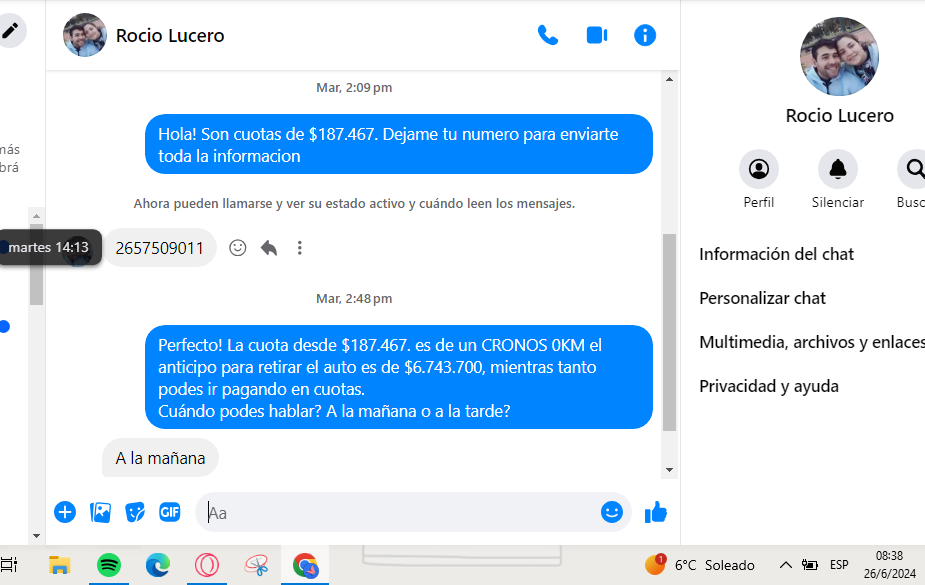
Task: Mute the conversation with Silenciar
Action: (x=837, y=170)
